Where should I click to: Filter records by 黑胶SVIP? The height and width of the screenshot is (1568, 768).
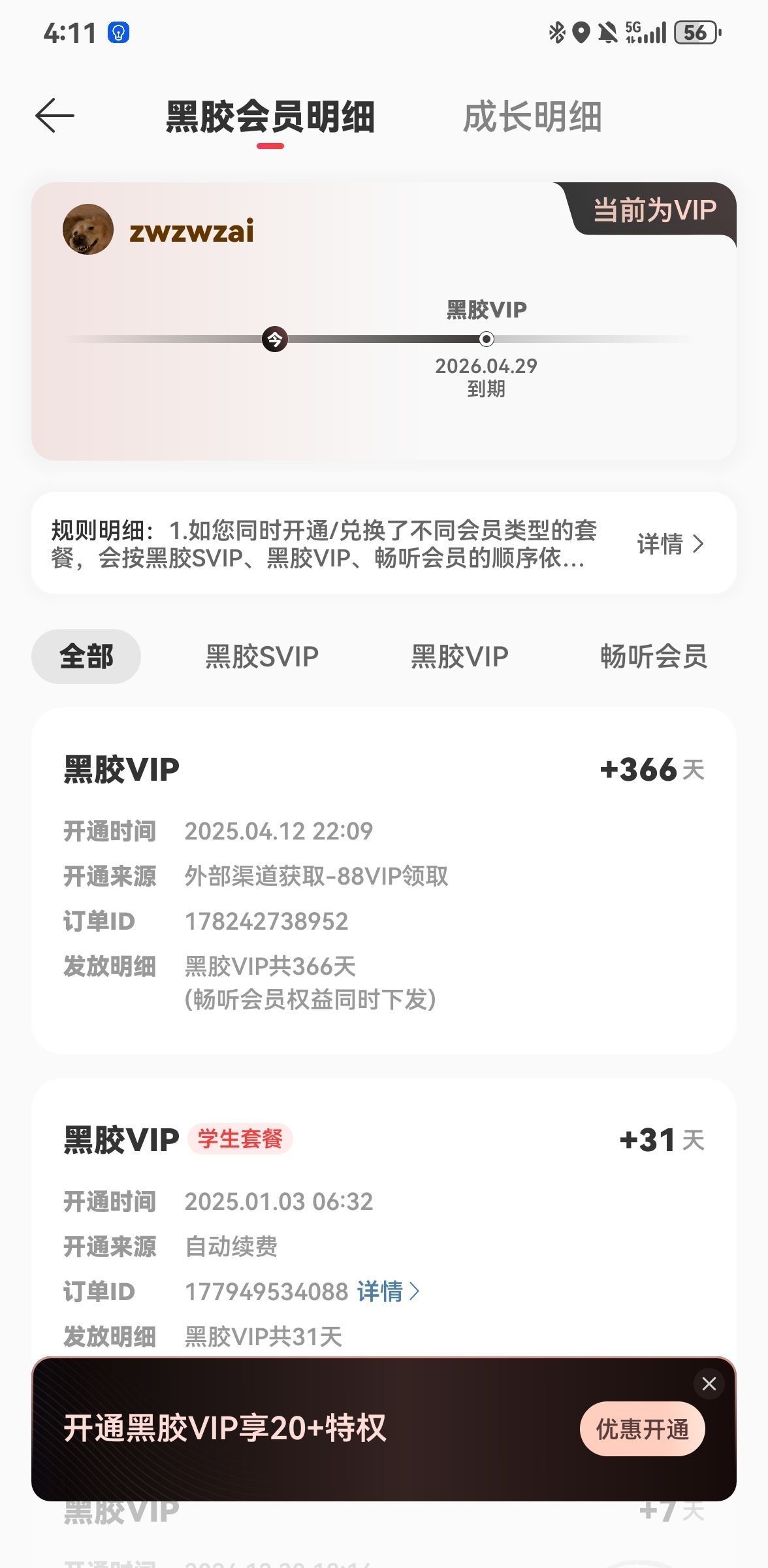(262, 657)
